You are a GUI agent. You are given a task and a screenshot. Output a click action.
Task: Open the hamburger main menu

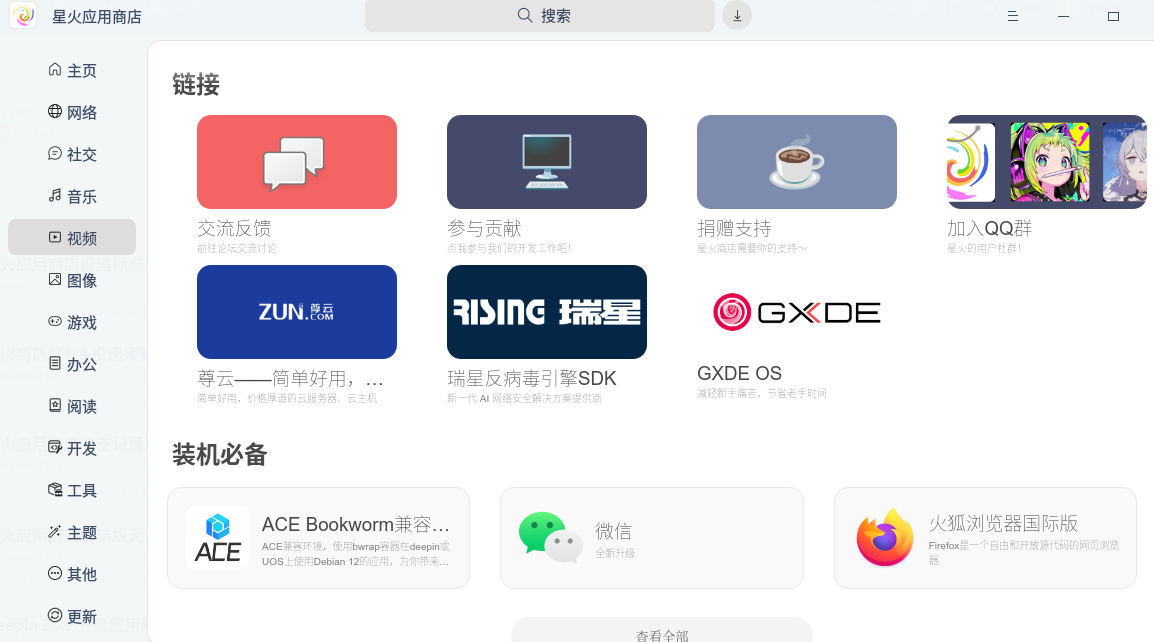click(1013, 16)
